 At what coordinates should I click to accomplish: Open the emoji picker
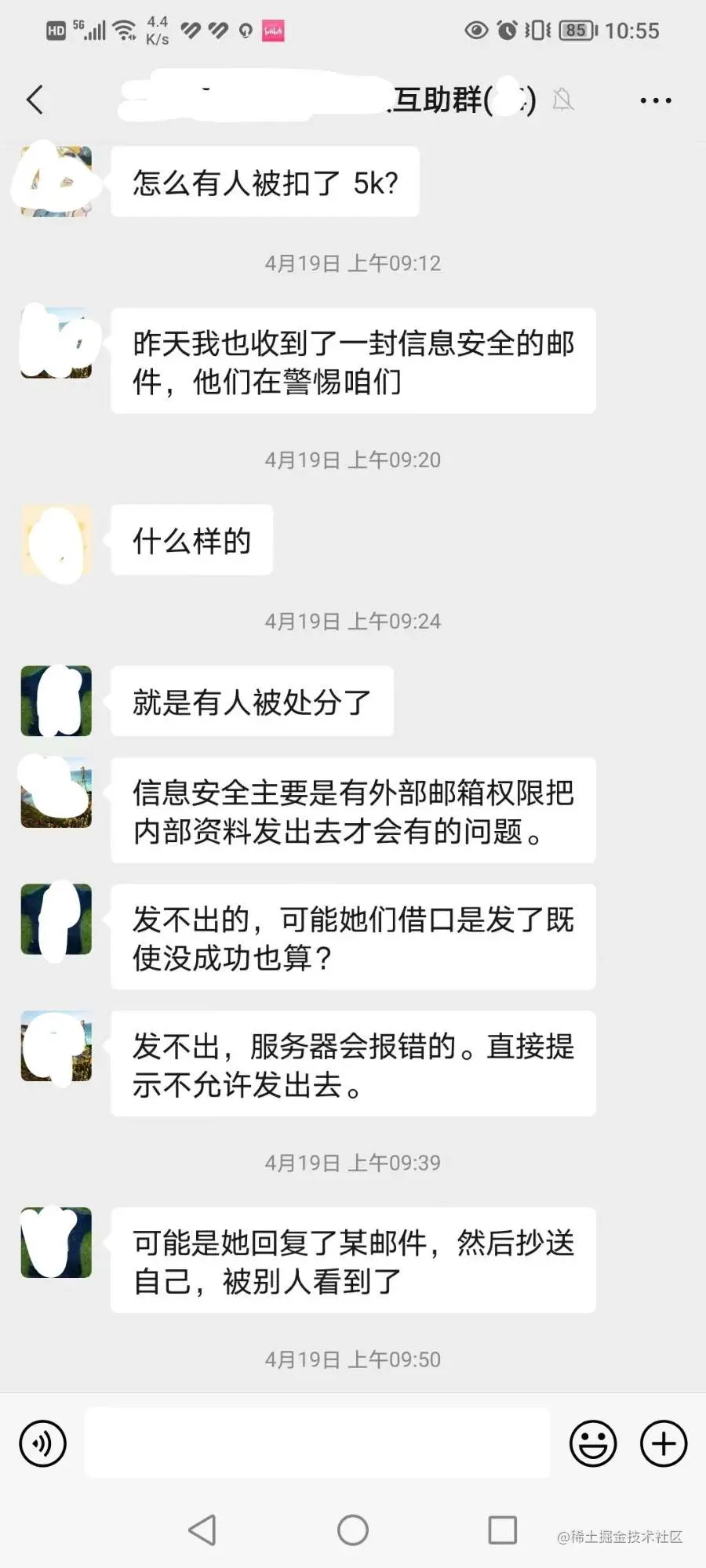pyautogui.click(x=593, y=1443)
